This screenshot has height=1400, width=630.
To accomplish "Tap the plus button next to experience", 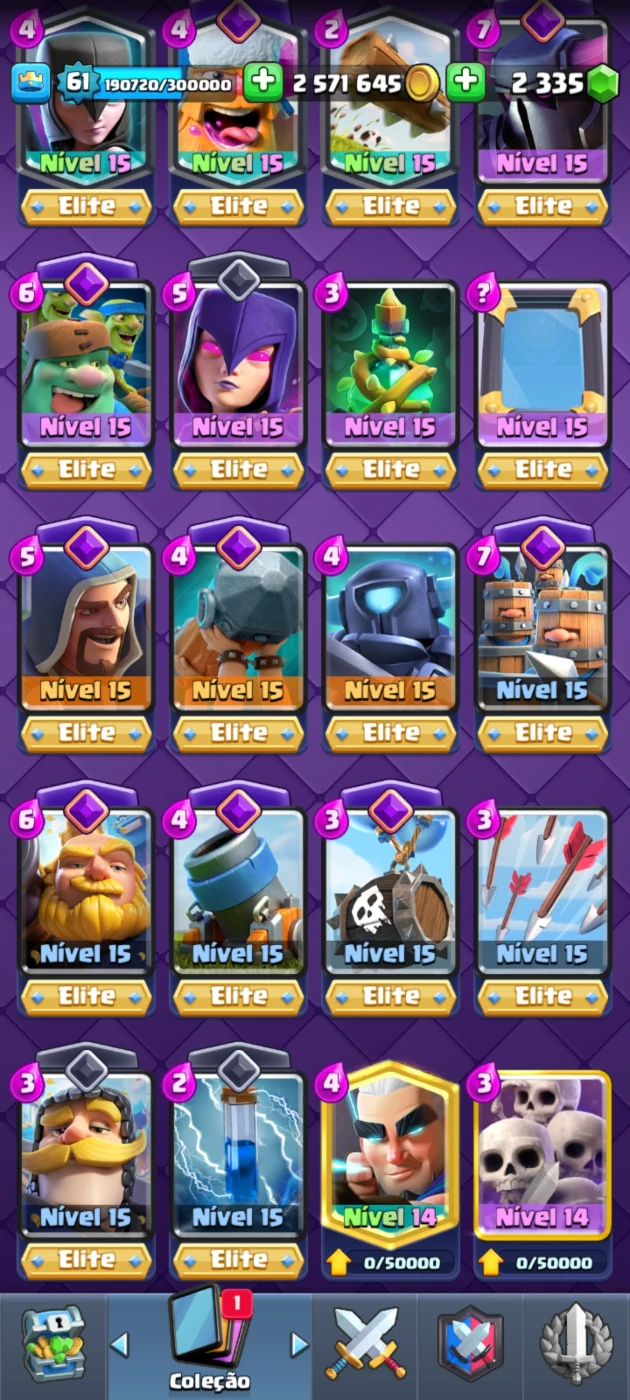I will (x=262, y=82).
